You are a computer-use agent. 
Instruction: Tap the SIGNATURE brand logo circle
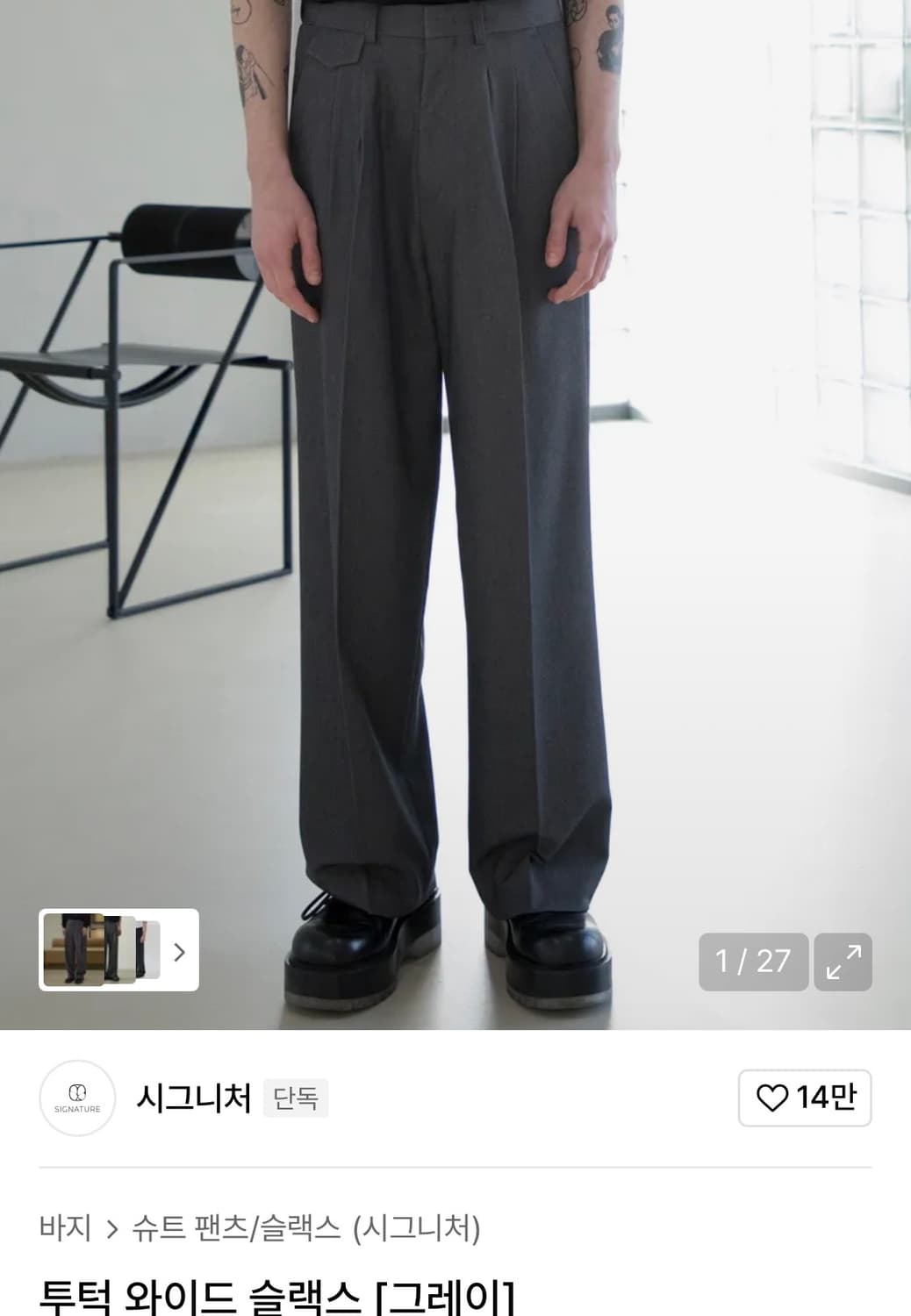[77, 1098]
